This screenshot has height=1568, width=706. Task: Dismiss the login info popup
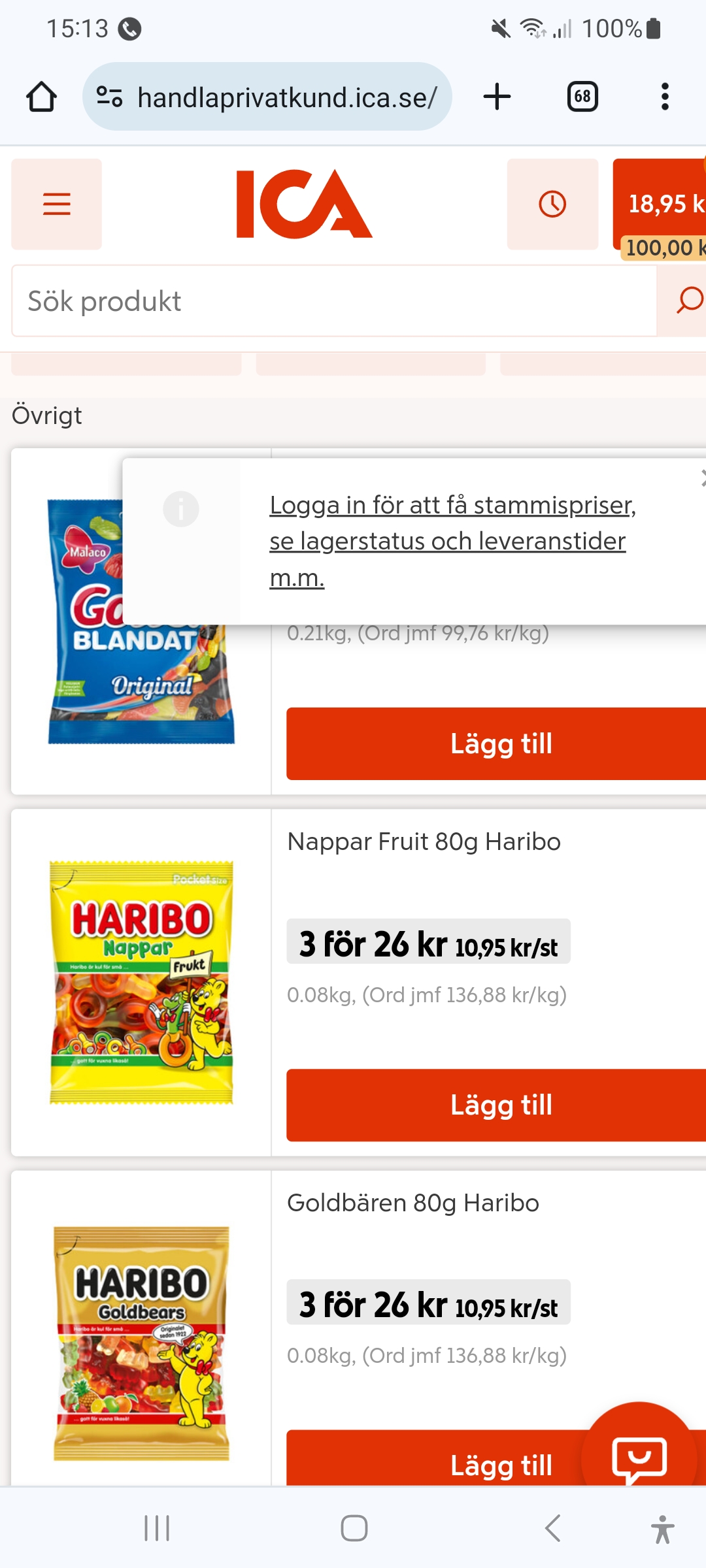702,478
